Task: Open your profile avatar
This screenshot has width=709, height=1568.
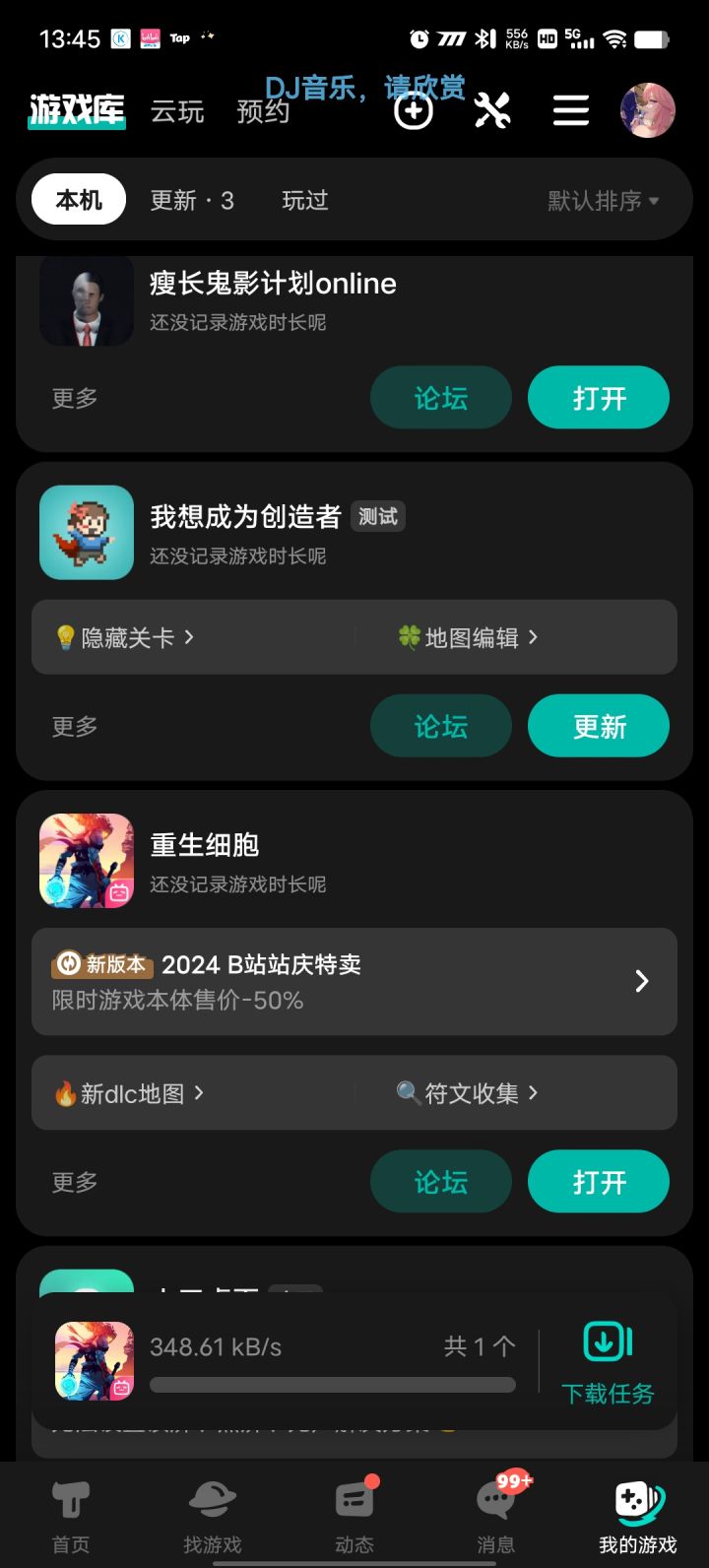Action: coord(647,110)
